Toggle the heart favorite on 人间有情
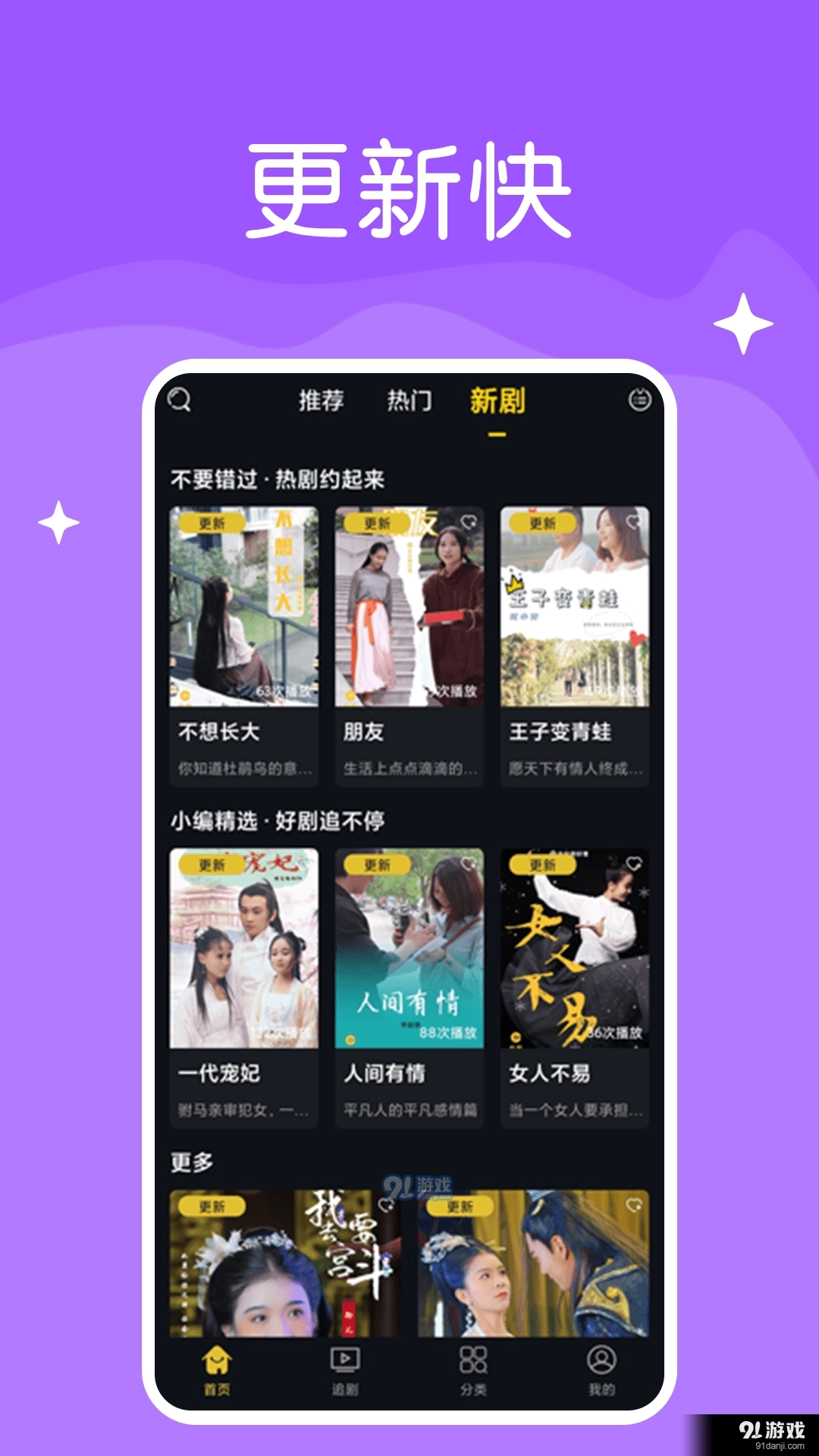This screenshot has width=819, height=1456. point(467,865)
